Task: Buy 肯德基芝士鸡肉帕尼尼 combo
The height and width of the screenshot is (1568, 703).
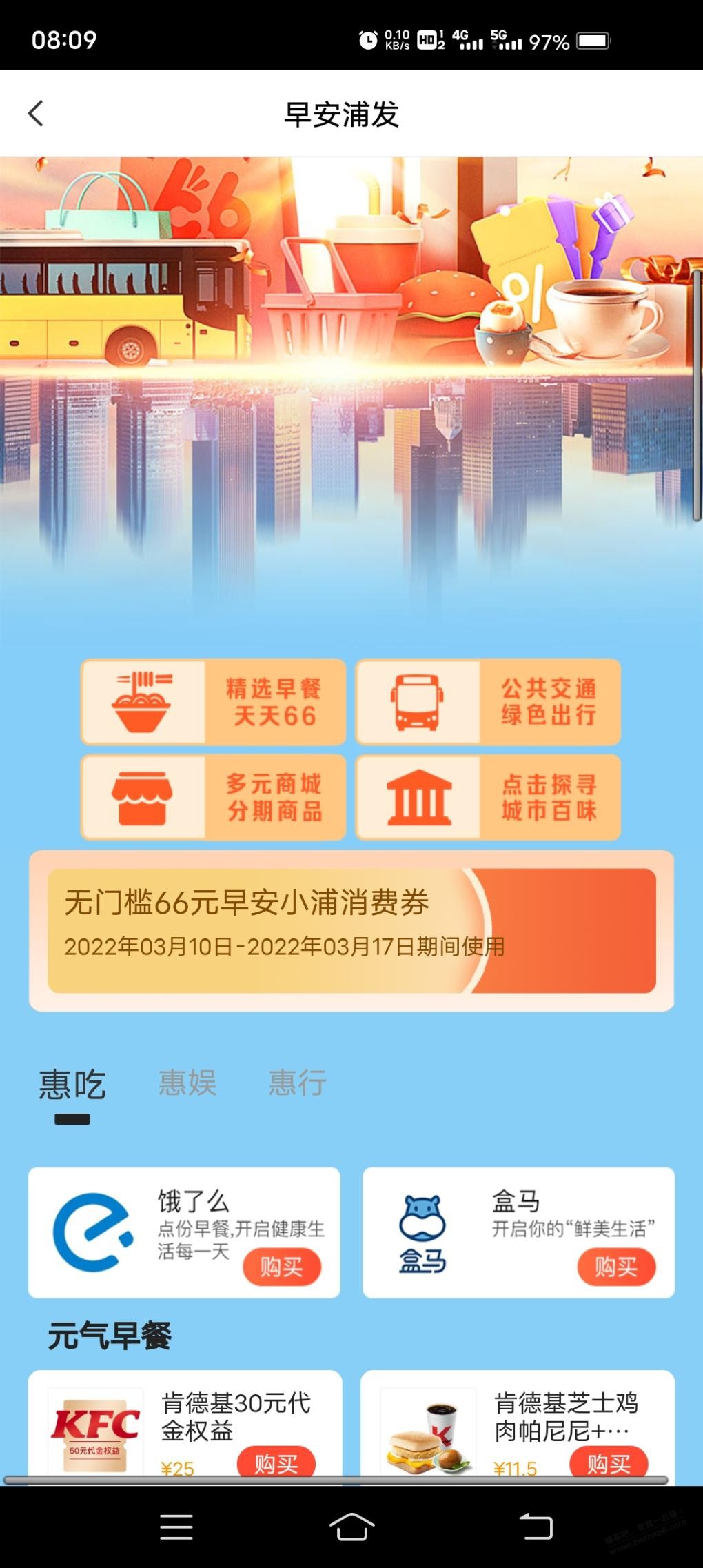Action: (609, 1462)
